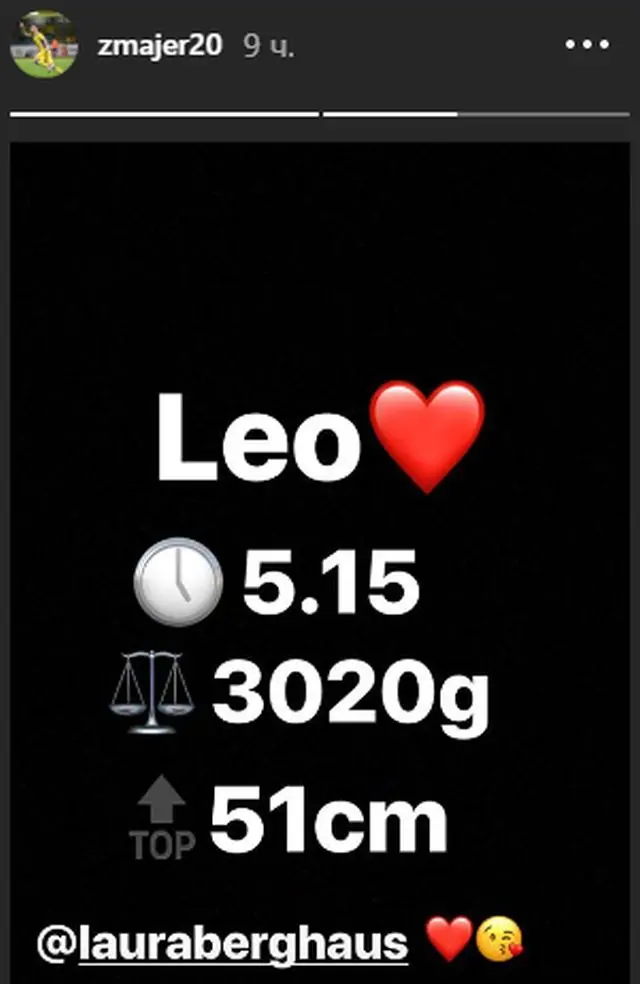The height and width of the screenshot is (984, 640).
Task: Open the zmajer20 username link
Action: (x=160, y=46)
